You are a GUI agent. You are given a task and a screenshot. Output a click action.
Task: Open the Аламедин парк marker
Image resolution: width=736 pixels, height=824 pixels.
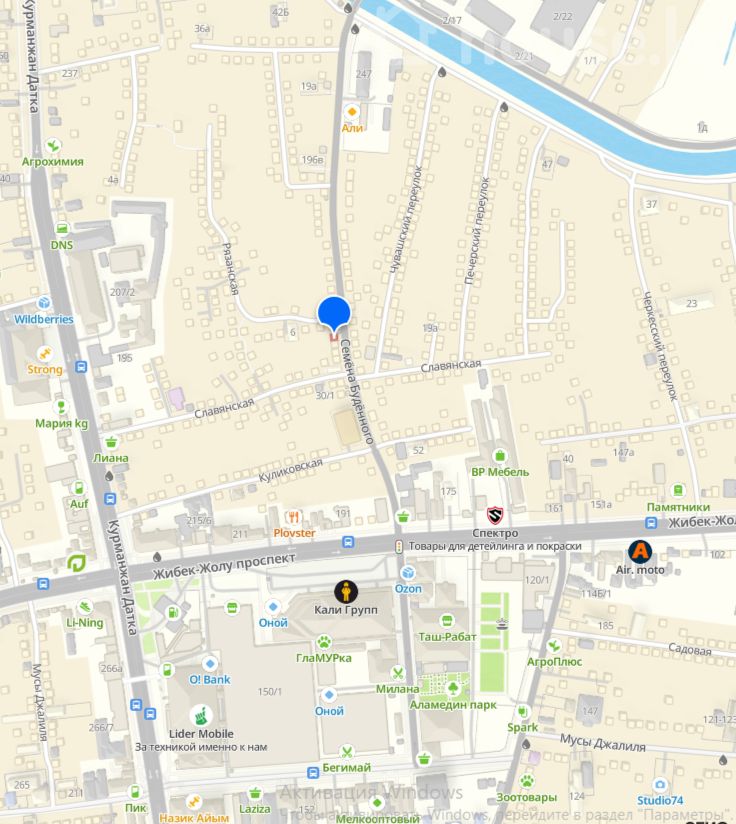point(453,688)
